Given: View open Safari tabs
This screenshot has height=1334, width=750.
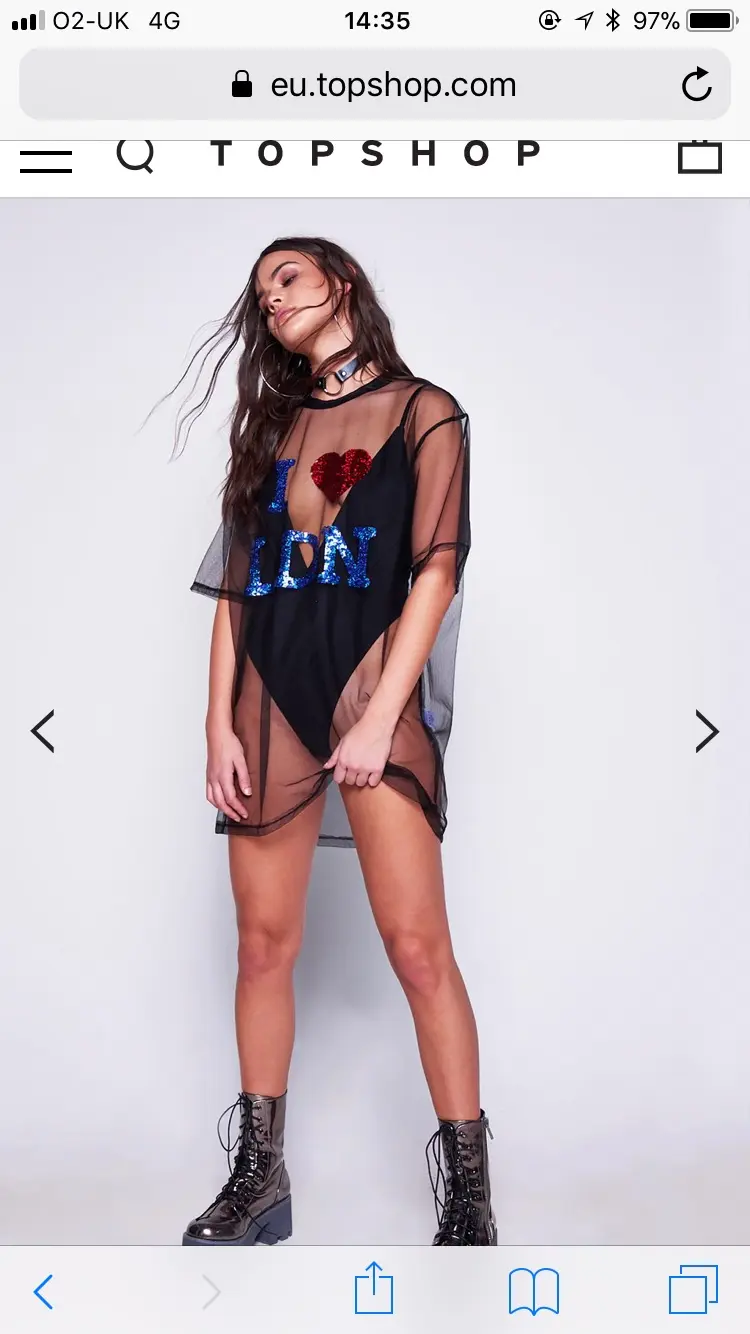Looking at the screenshot, I should 694,1290.
